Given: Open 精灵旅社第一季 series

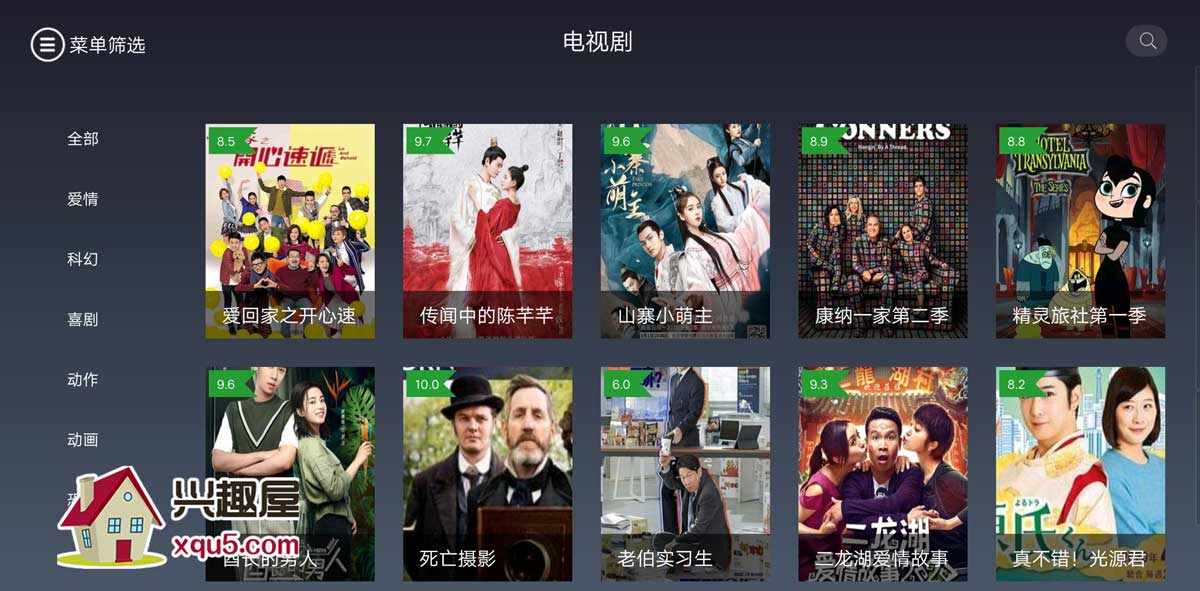Looking at the screenshot, I should 1080,230.
